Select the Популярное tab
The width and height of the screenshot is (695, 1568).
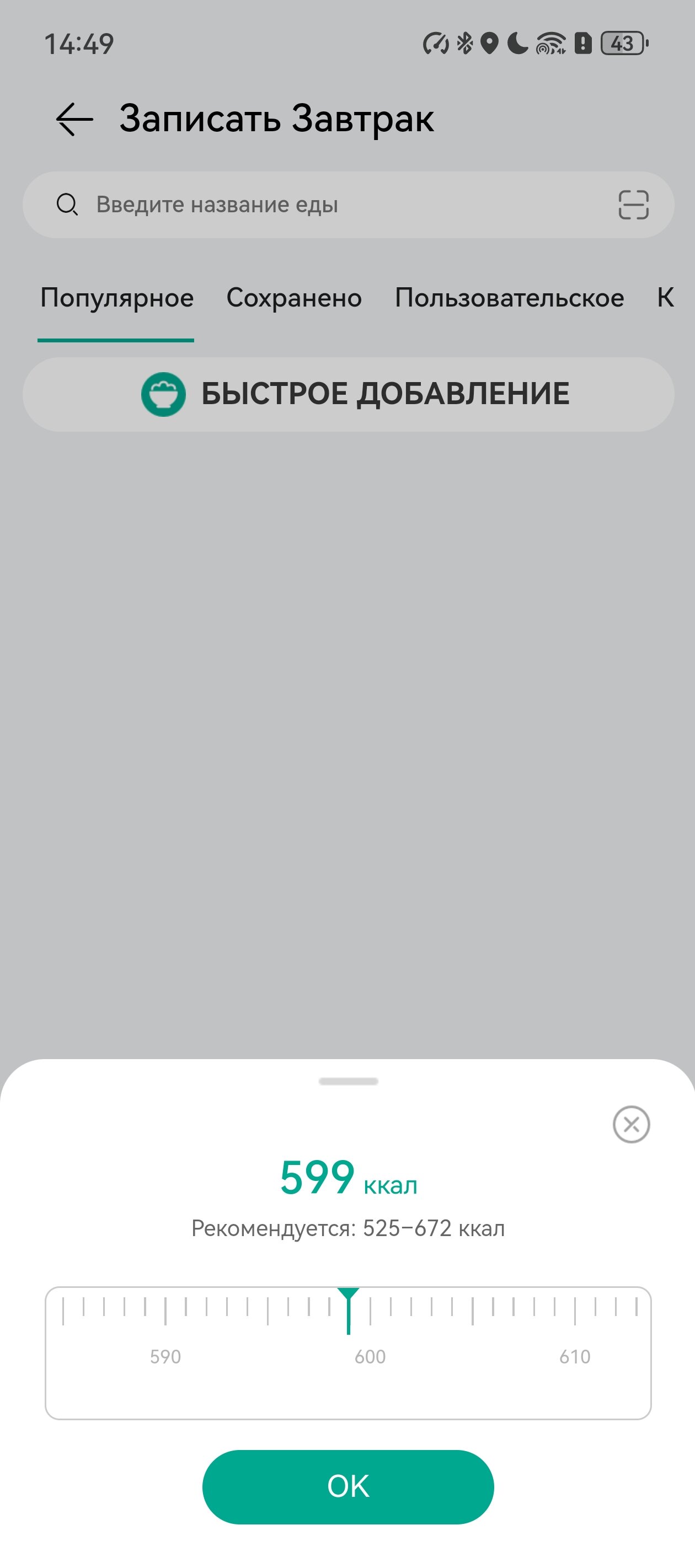point(117,298)
